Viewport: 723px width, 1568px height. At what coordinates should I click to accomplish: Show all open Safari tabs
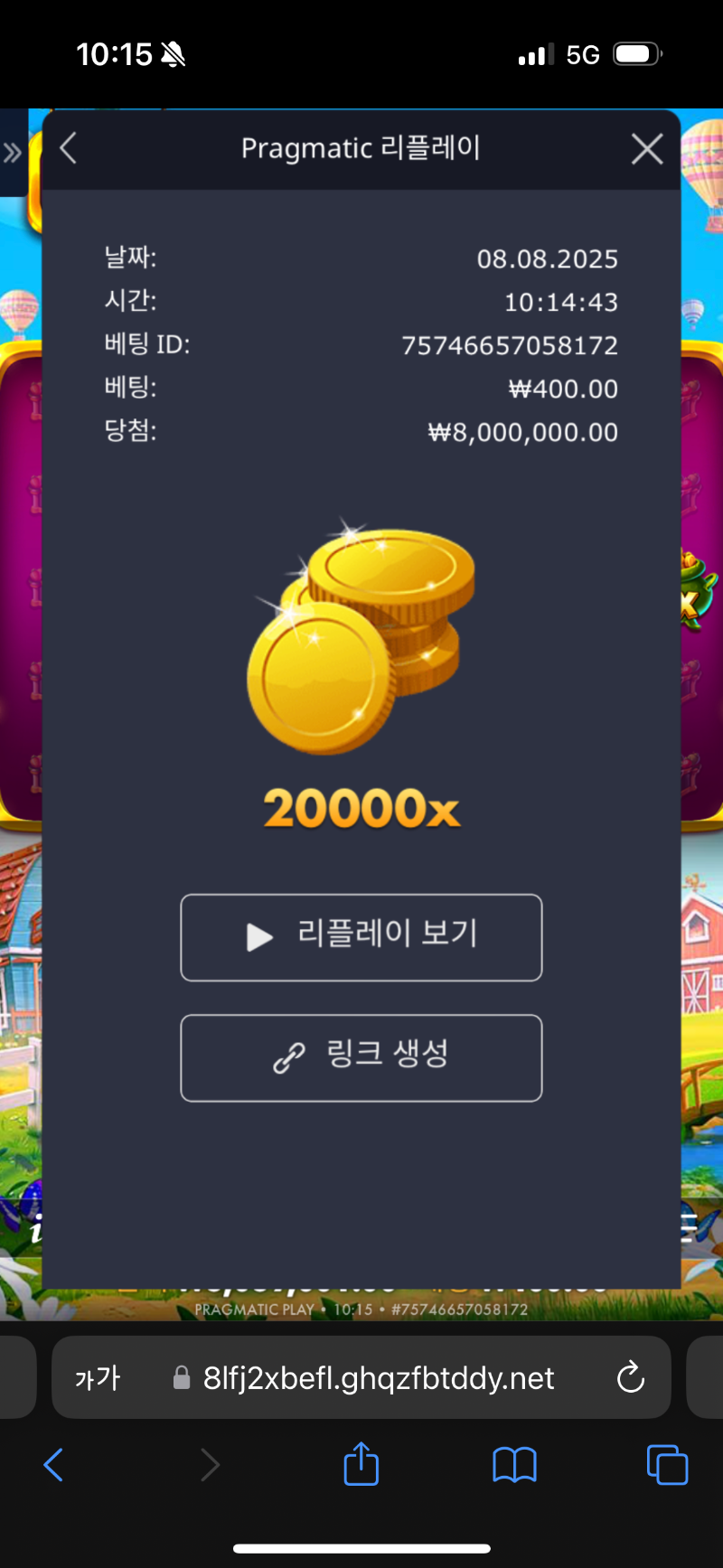click(x=667, y=1465)
